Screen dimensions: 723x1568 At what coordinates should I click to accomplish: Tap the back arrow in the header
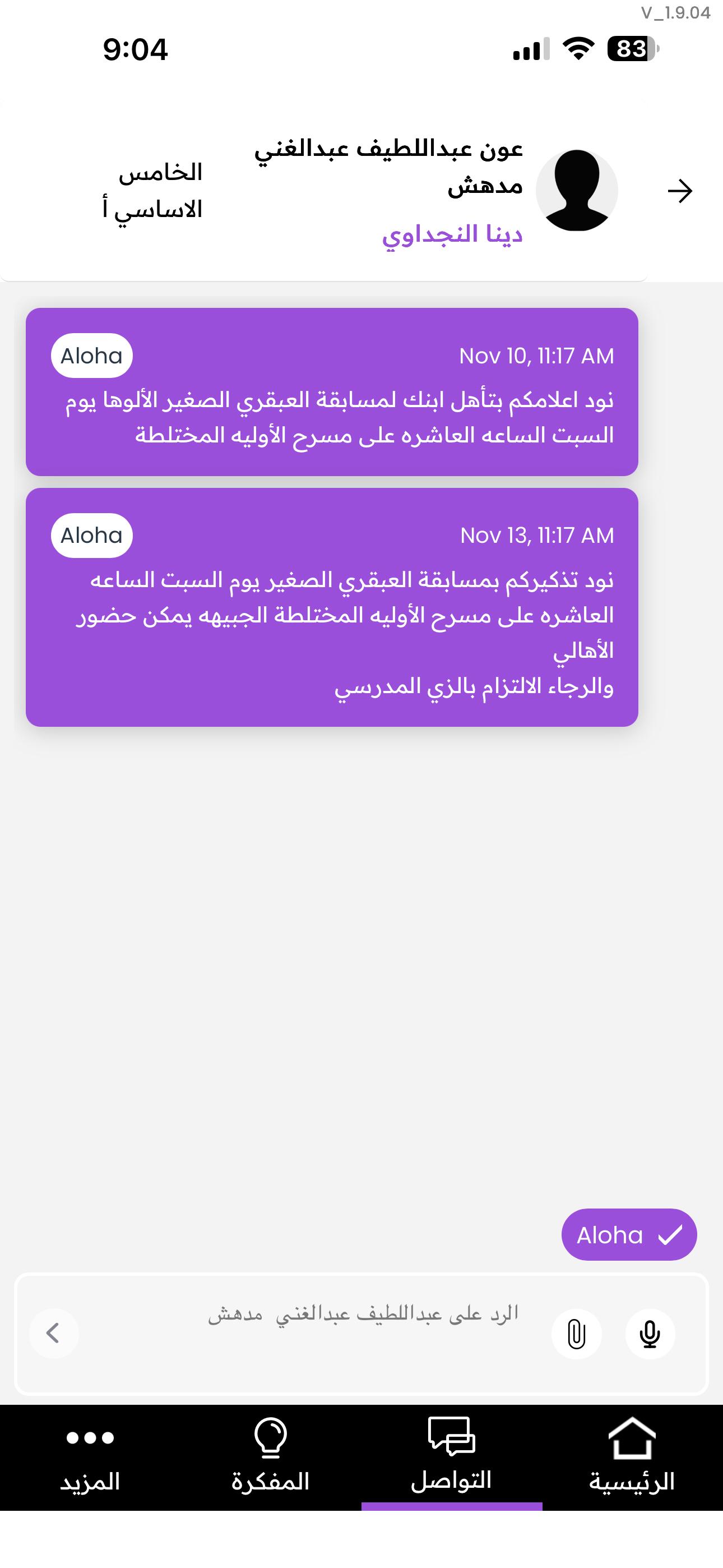click(x=679, y=191)
